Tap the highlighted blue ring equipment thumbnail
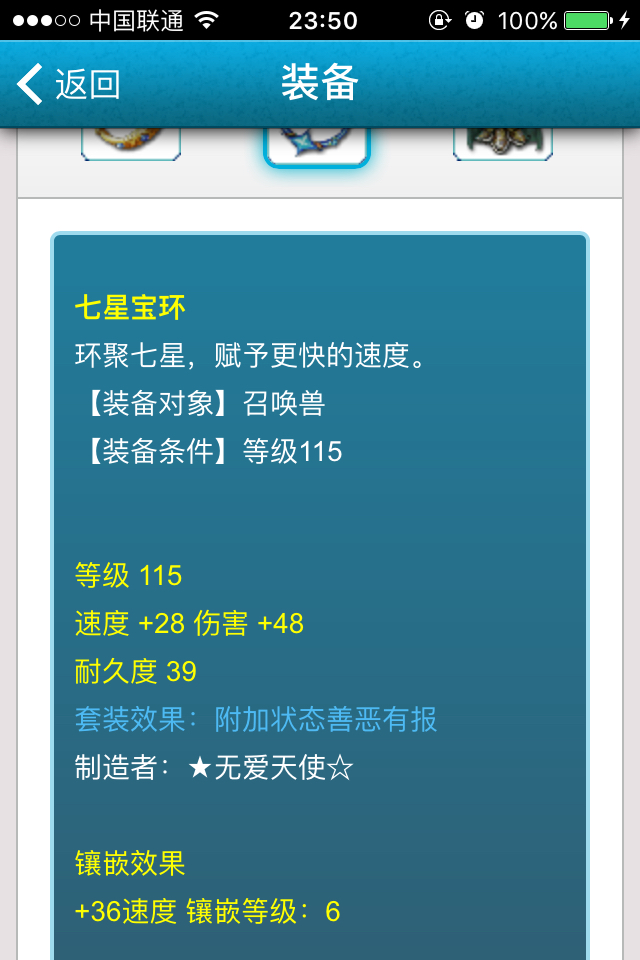 (317, 145)
